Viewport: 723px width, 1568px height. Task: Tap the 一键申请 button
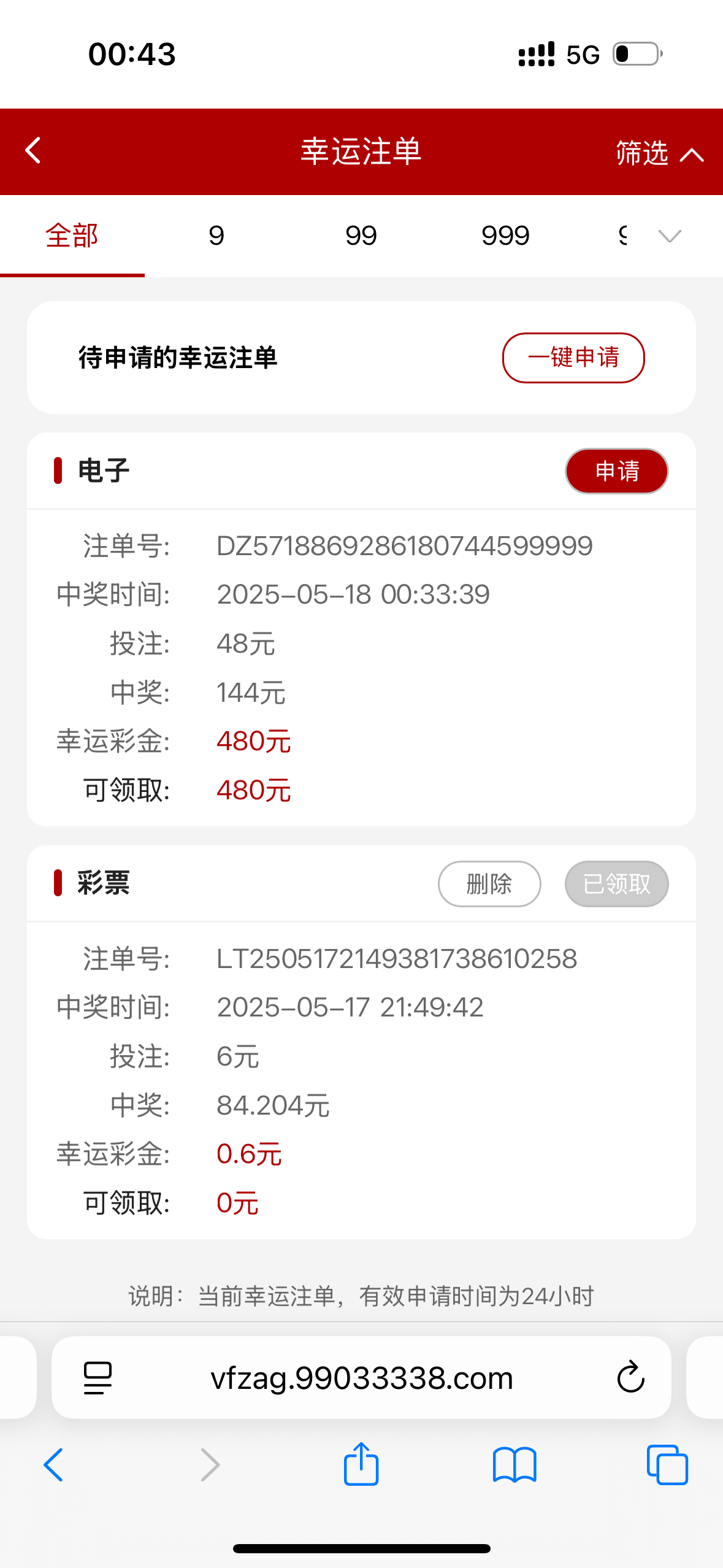pos(573,358)
